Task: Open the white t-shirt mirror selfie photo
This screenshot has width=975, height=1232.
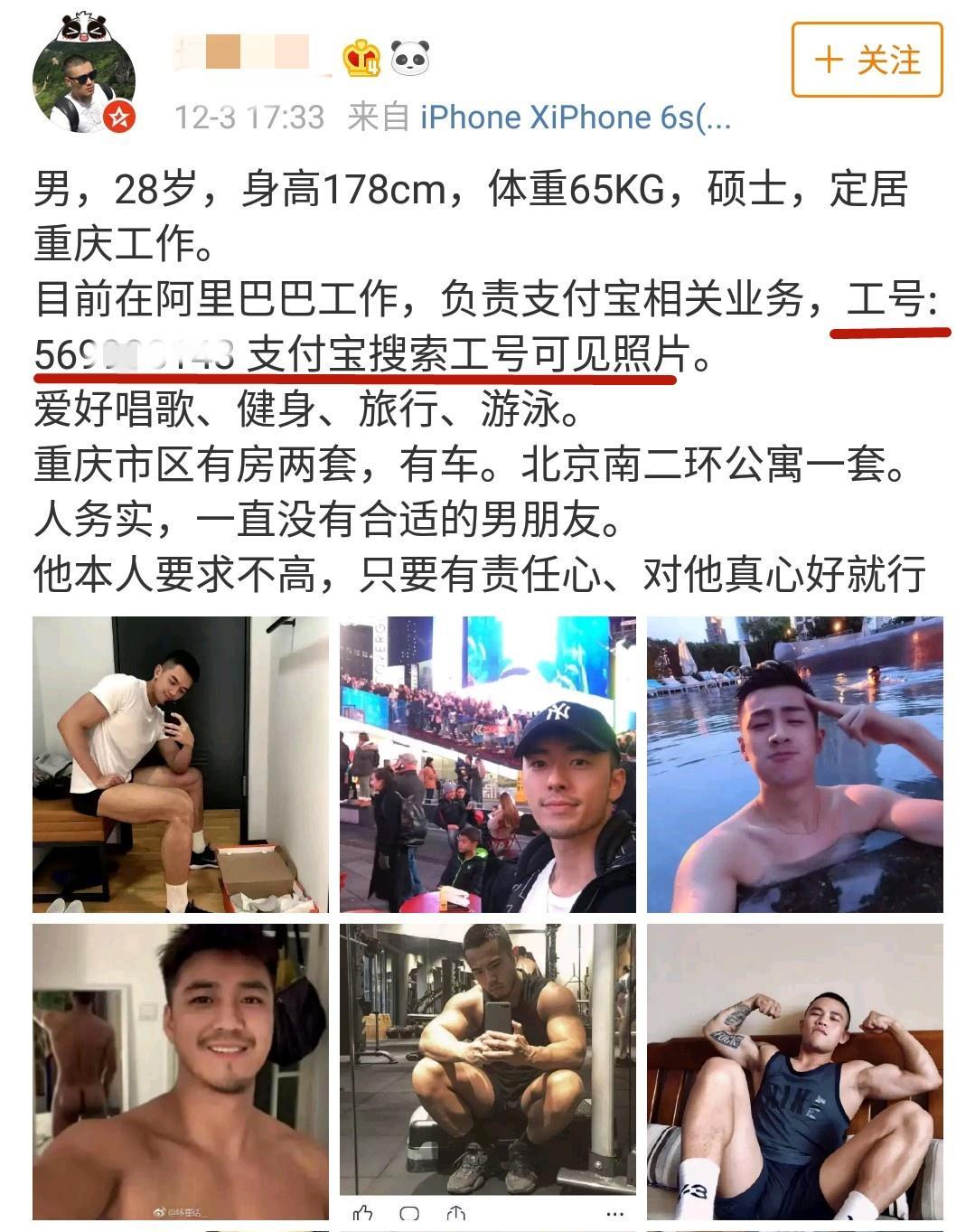Action: (x=181, y=765)
